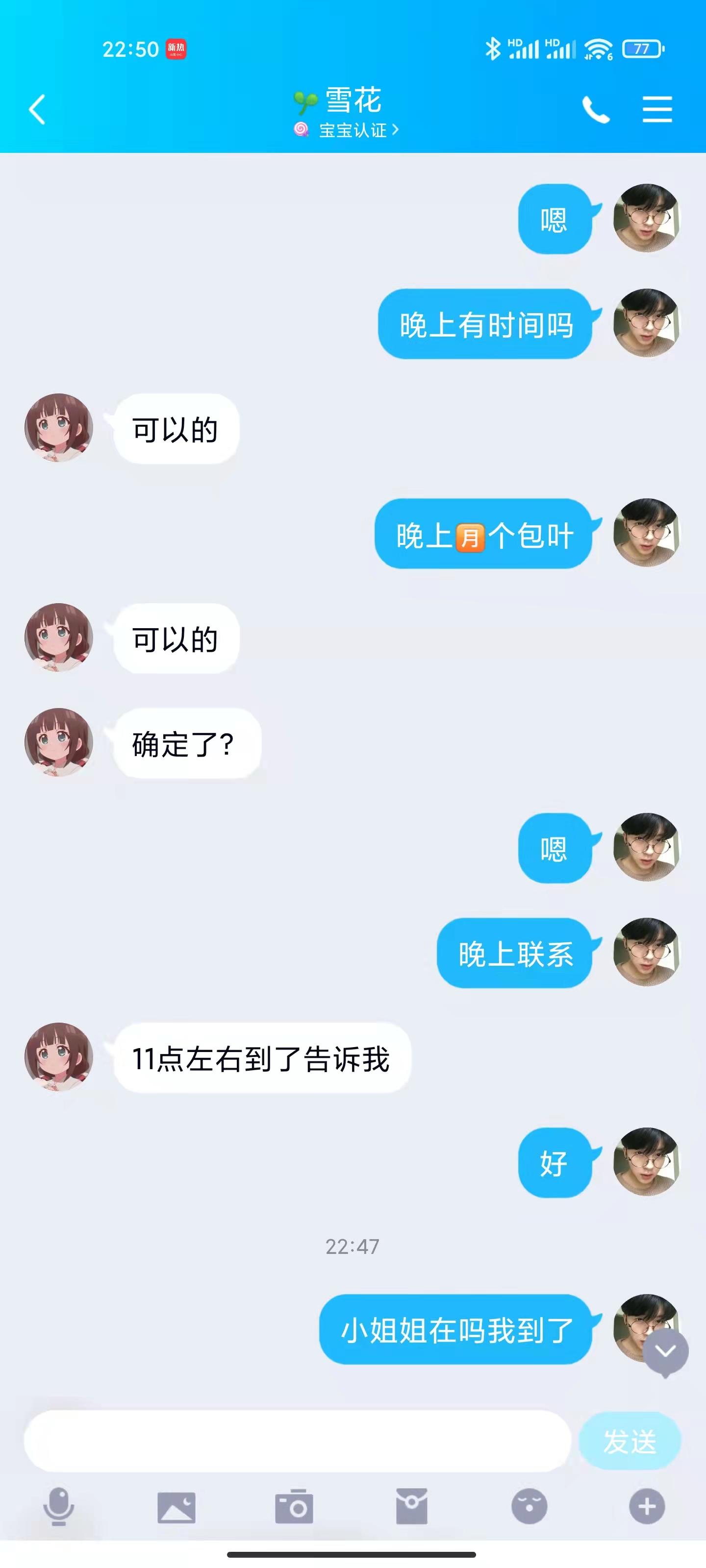
Task: Go back to the chat list
Action: pos(37,110)
